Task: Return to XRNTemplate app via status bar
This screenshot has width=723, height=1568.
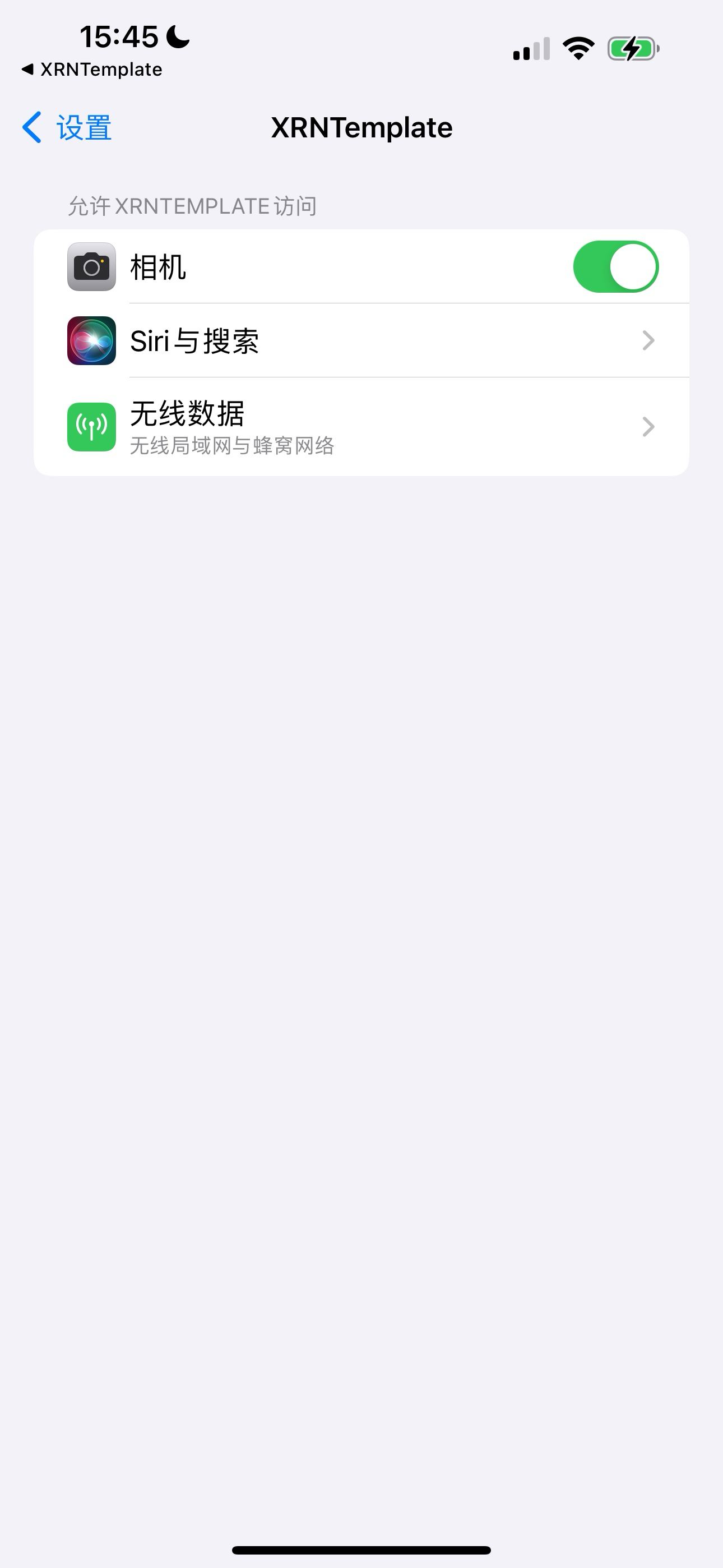Action: point(92,70)
